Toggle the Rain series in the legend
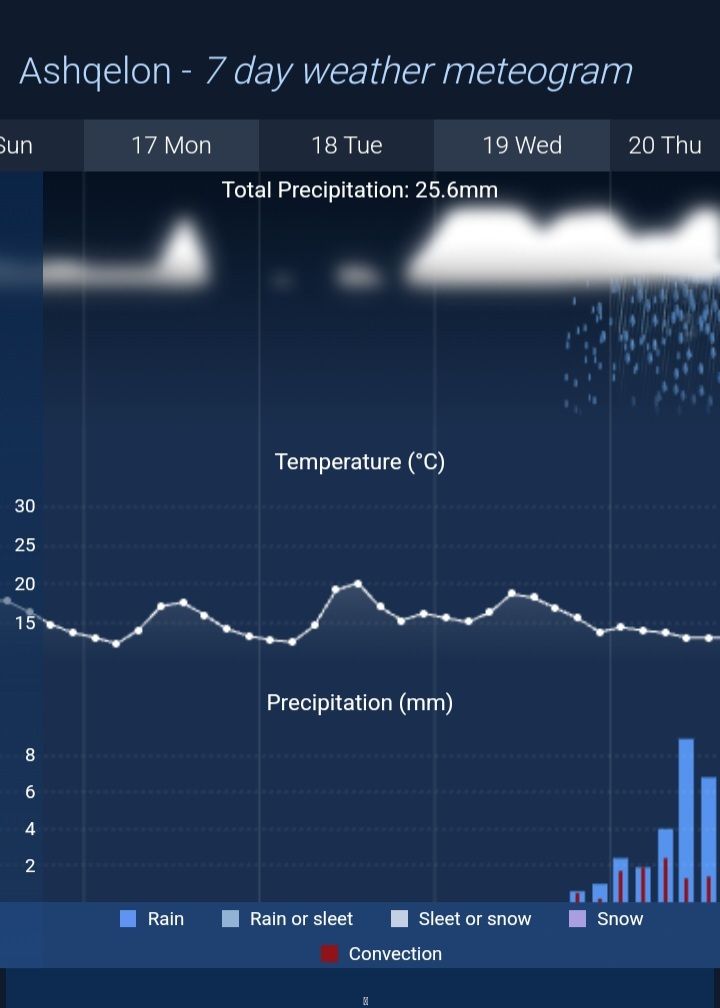This screenshot has height=1008, width=720. point(152,919)
